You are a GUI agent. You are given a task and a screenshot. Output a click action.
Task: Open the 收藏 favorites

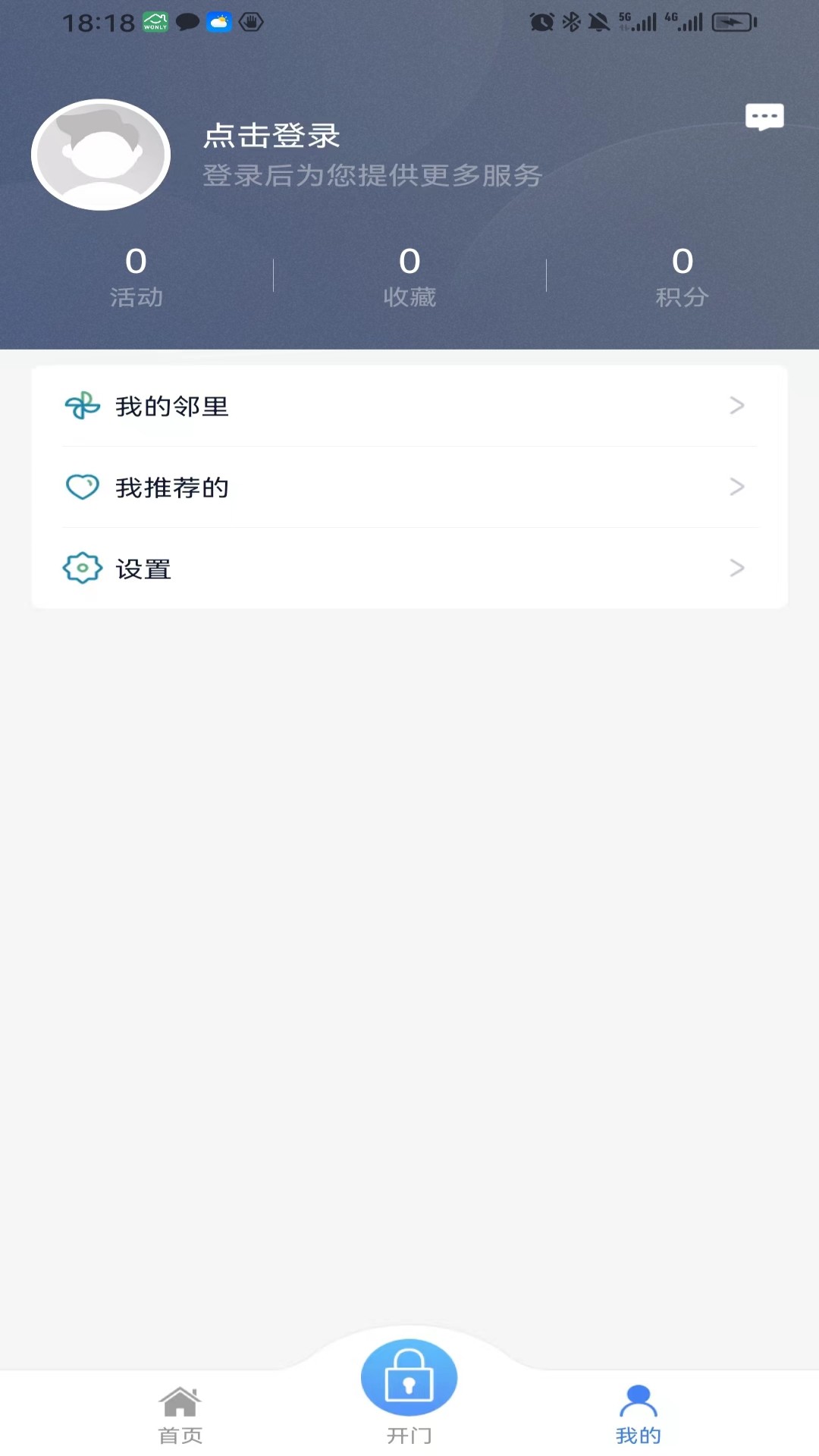(x=409, y=277)
